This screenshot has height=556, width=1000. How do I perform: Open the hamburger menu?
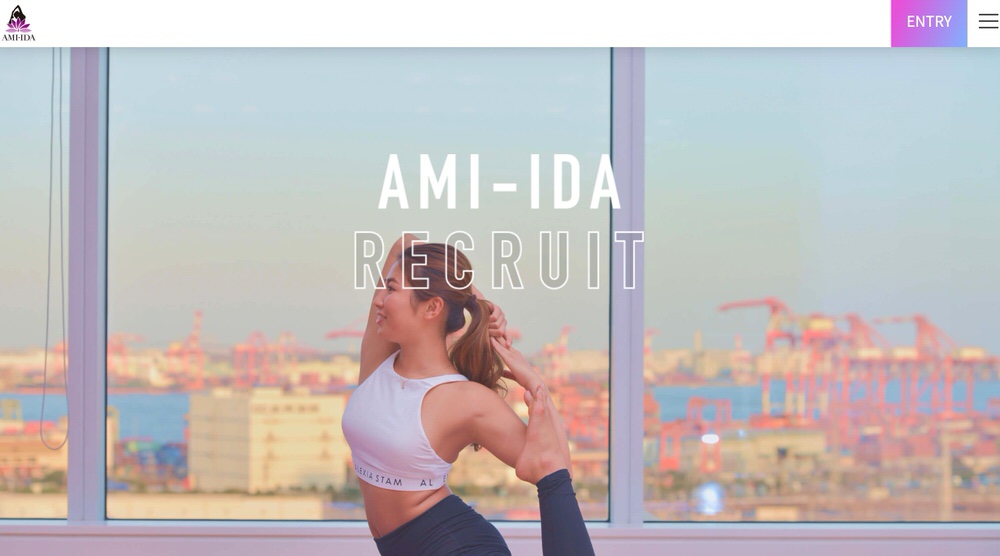pyautogui.click(x=987, y=22)
